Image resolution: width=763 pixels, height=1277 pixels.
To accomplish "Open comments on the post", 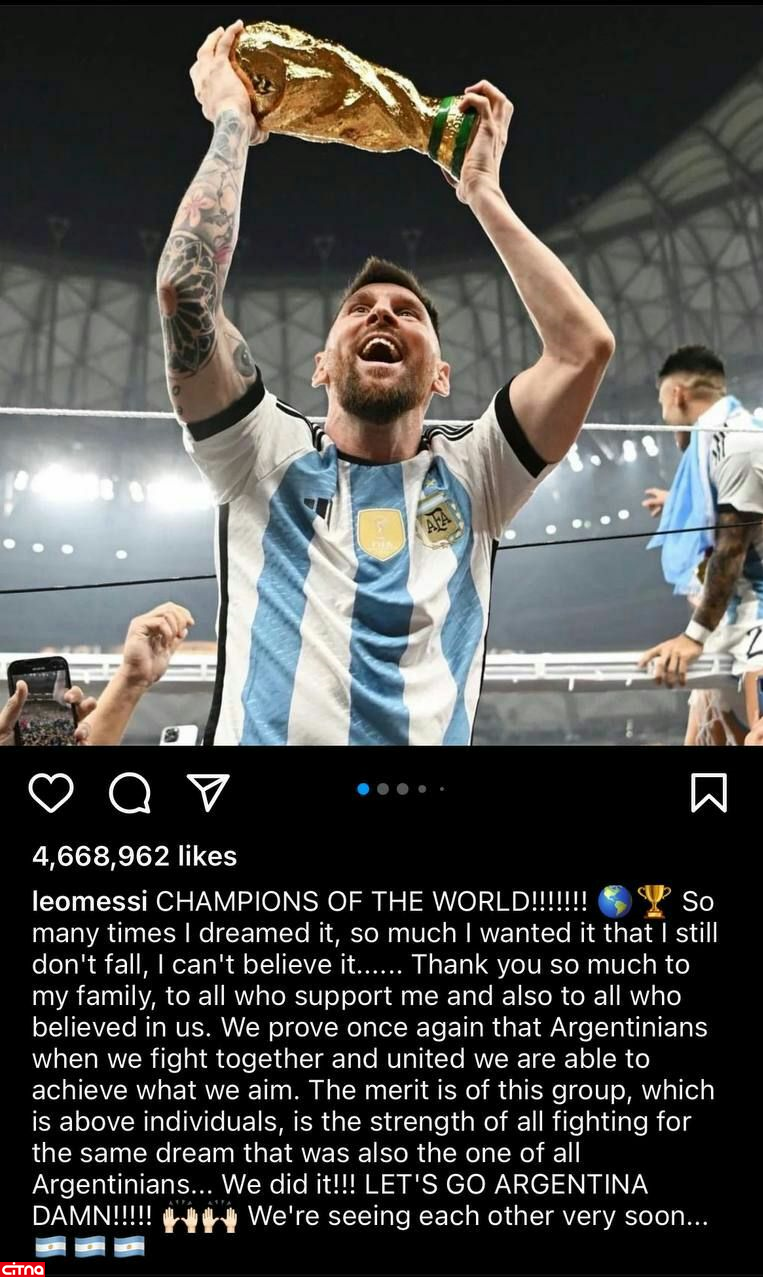I will coord(130,793).
